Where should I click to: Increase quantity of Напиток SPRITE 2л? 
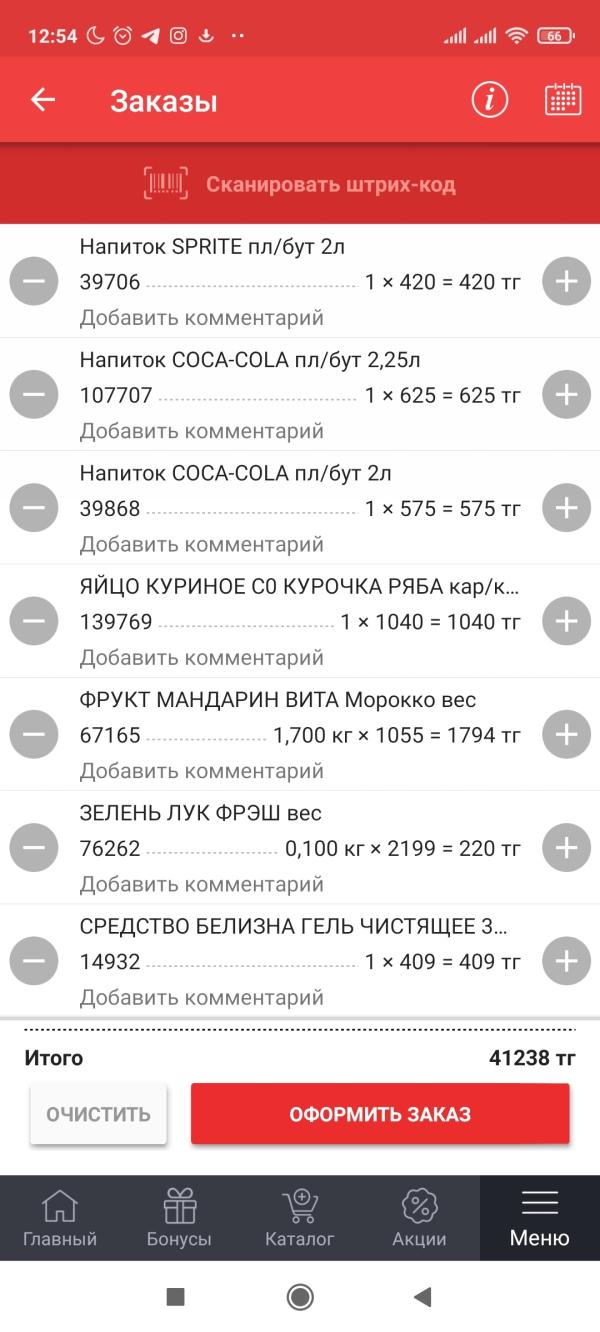click(x=567, y=281)
